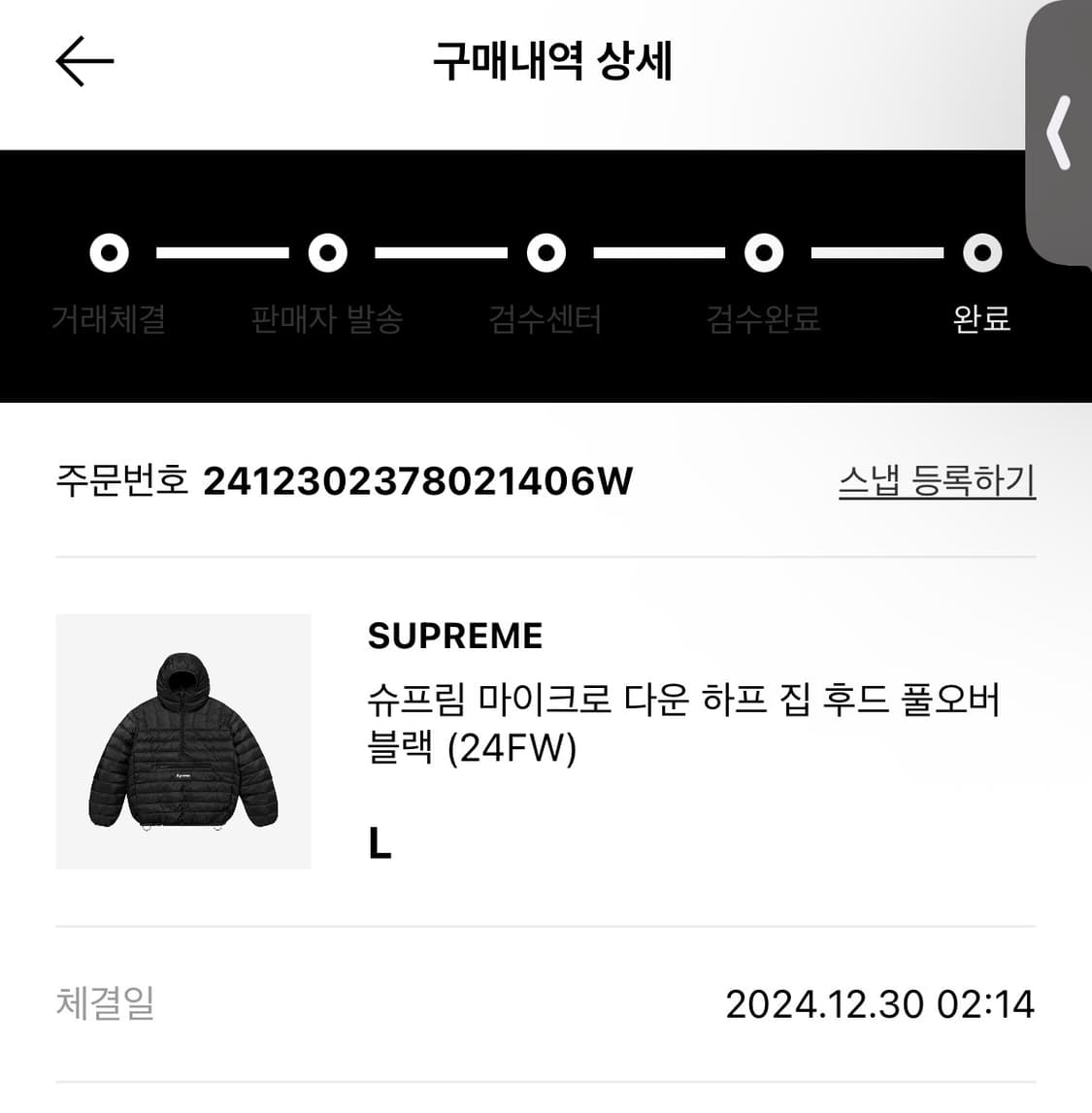Screen dimensions: 1092x1113
Task: Tap the 완료 completion step icon
Action: pyautogui.click(x=981, y=252)
